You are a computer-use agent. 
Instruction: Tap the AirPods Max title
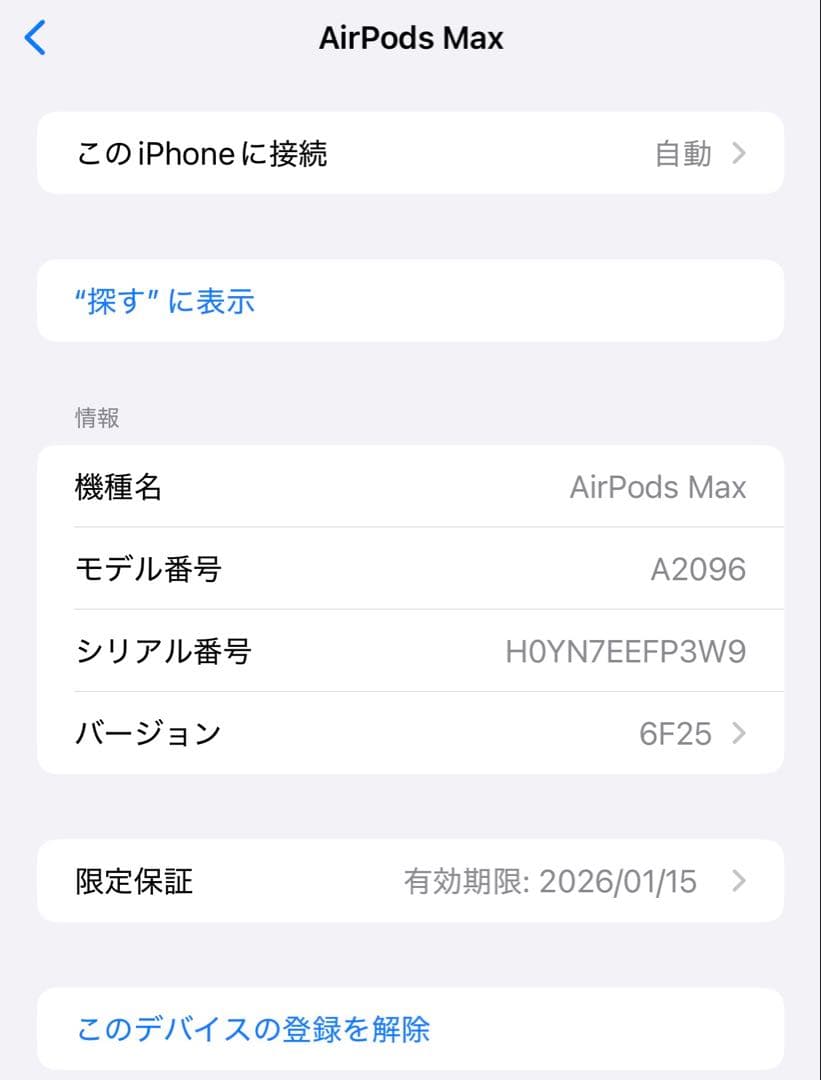(410, 37)
